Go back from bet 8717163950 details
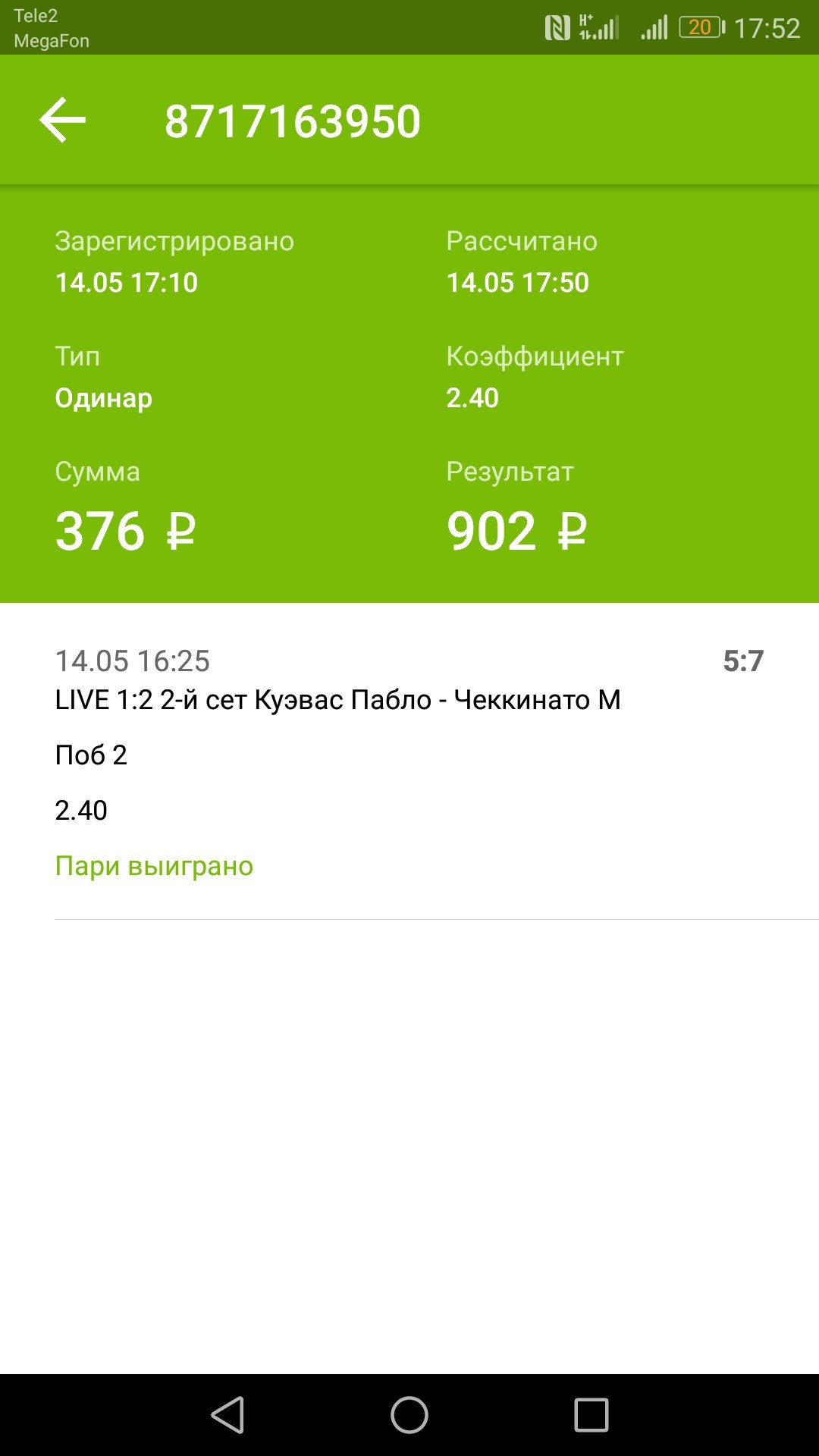This screenshot has height=1456, width=819. 63,121
